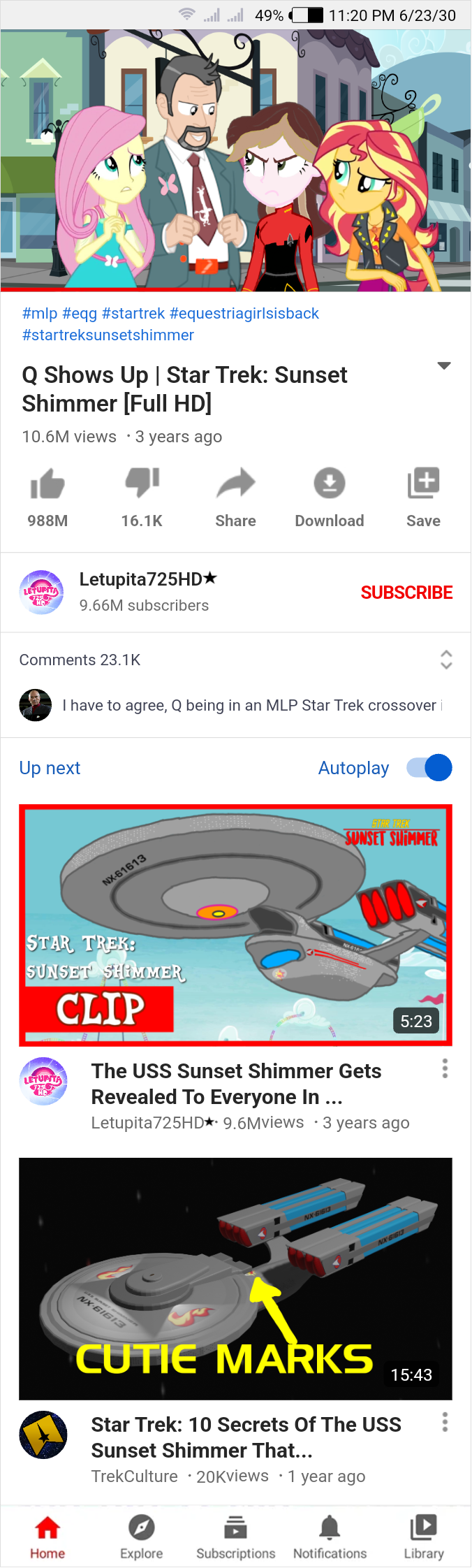
Task: View the Notifications tab
Action: [x=330, y=1537]
